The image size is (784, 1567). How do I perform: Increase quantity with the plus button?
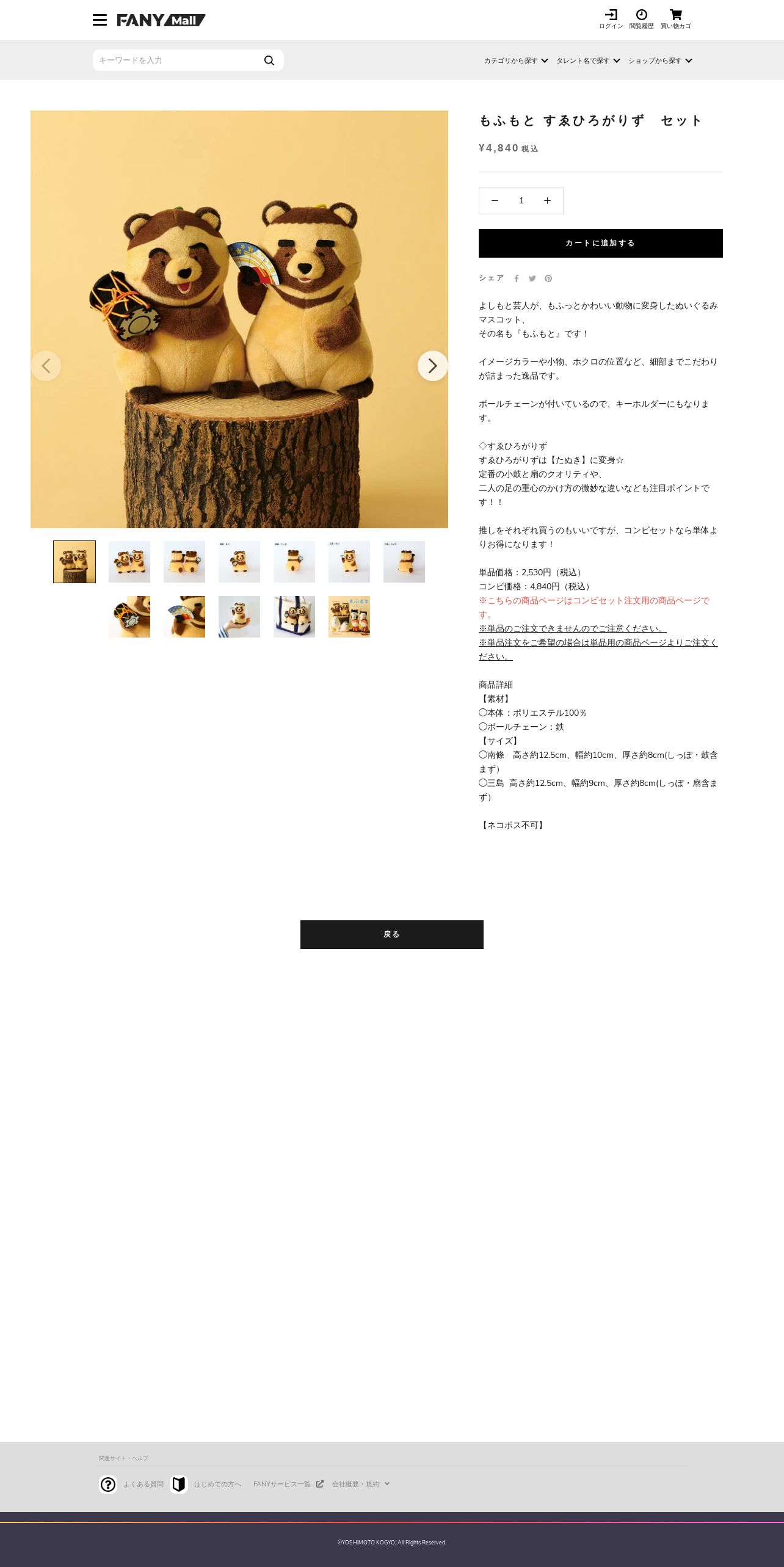[x=548, y=201]
